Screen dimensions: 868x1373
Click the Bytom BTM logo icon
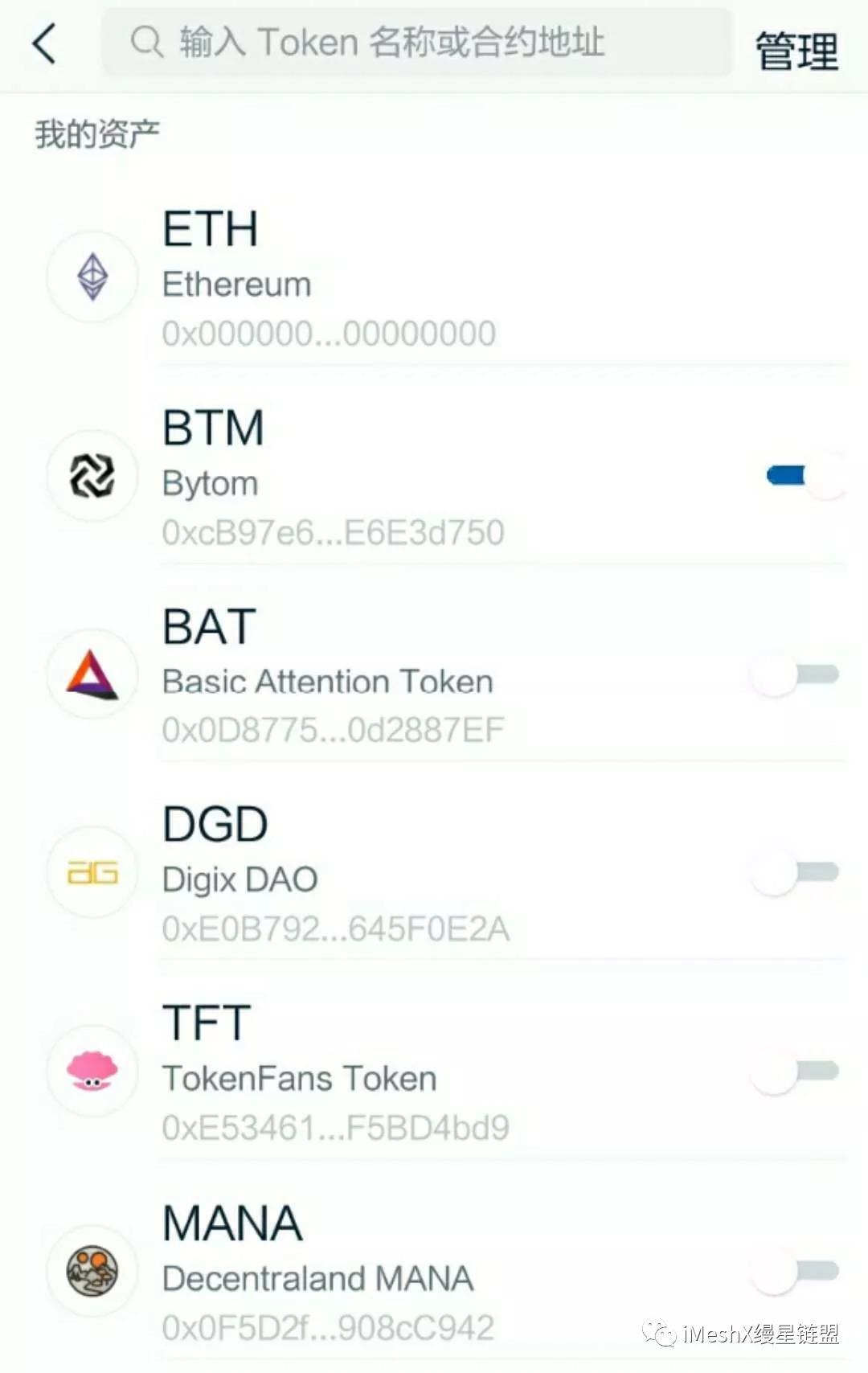click(x=91, y=475)
